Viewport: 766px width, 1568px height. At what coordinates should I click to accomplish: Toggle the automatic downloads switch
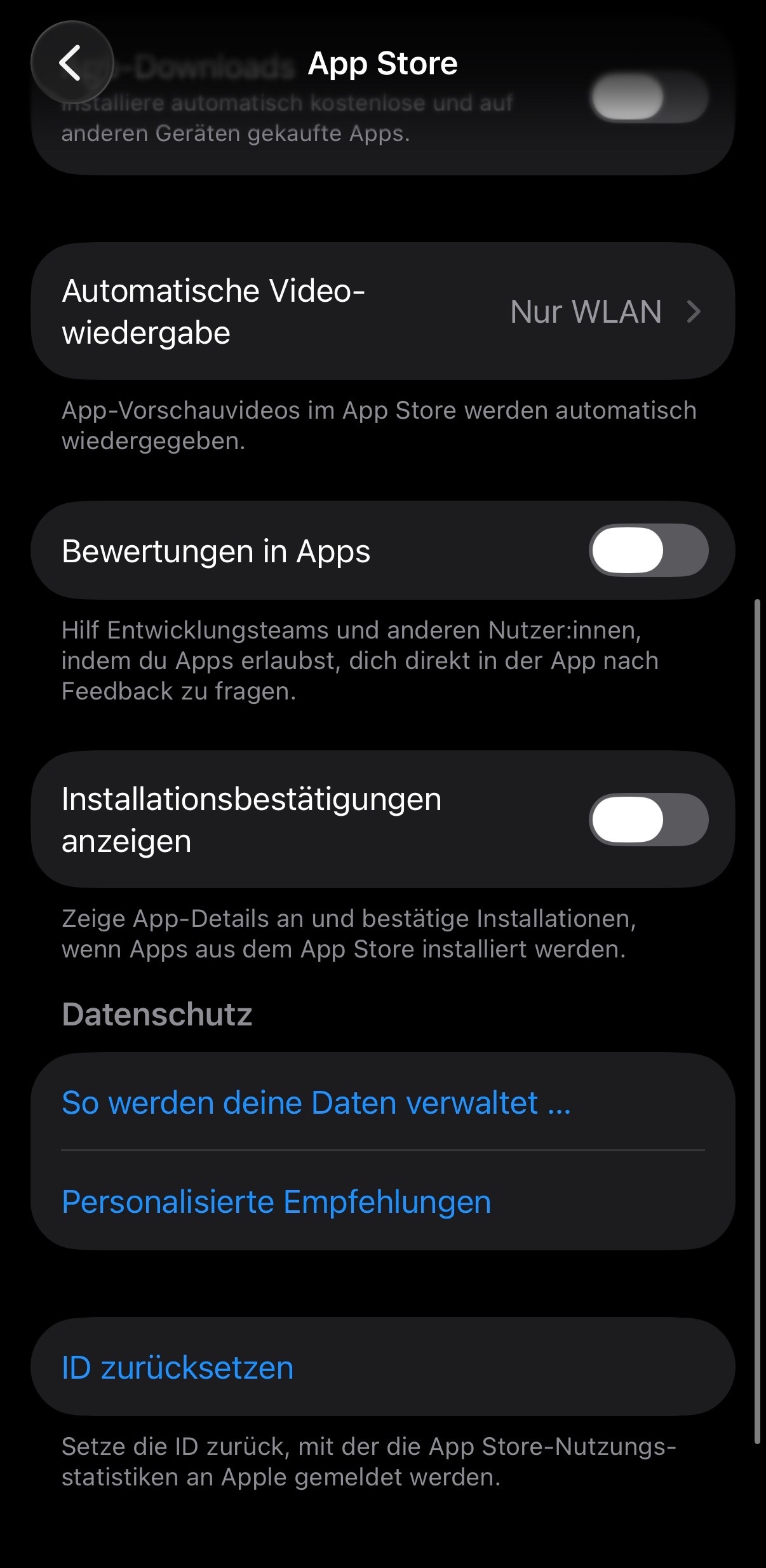(648, 97)
